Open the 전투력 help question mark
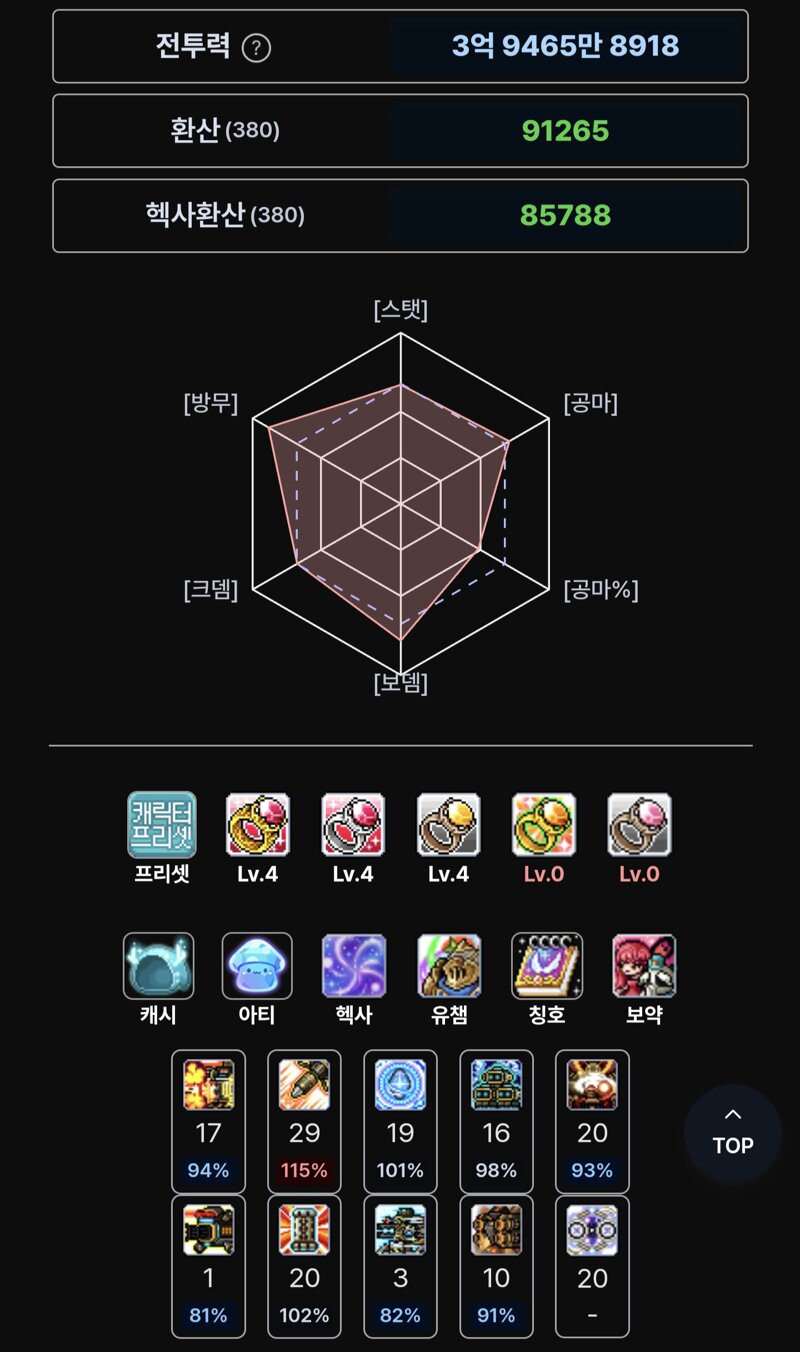 [x=257, y=47]
